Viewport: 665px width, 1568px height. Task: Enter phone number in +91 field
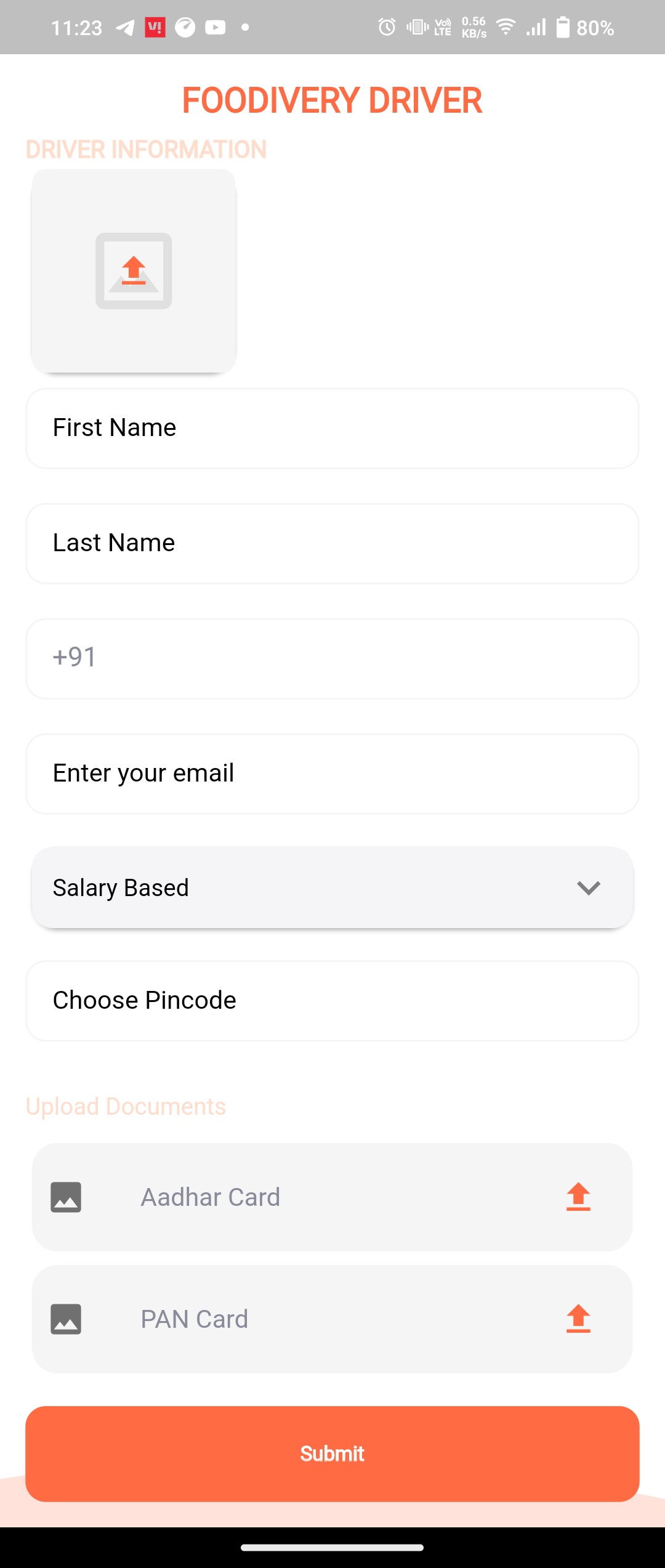(x=332, y=658)
